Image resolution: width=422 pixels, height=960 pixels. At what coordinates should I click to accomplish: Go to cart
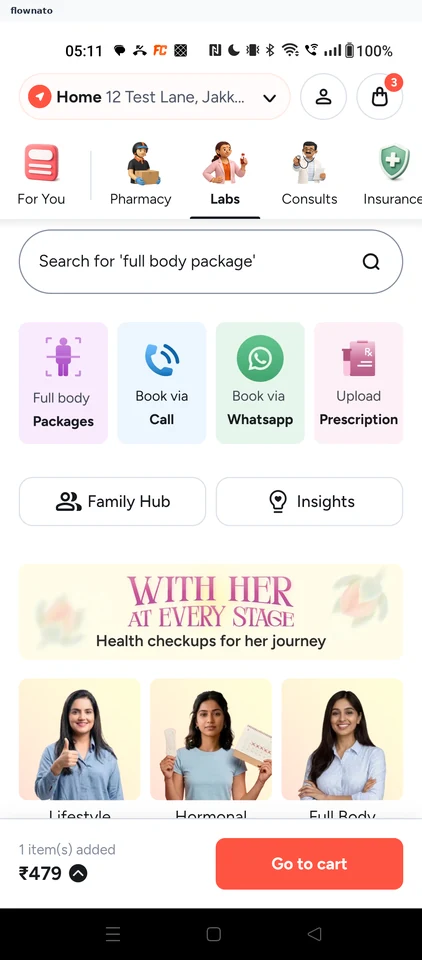tap(309, 863)
